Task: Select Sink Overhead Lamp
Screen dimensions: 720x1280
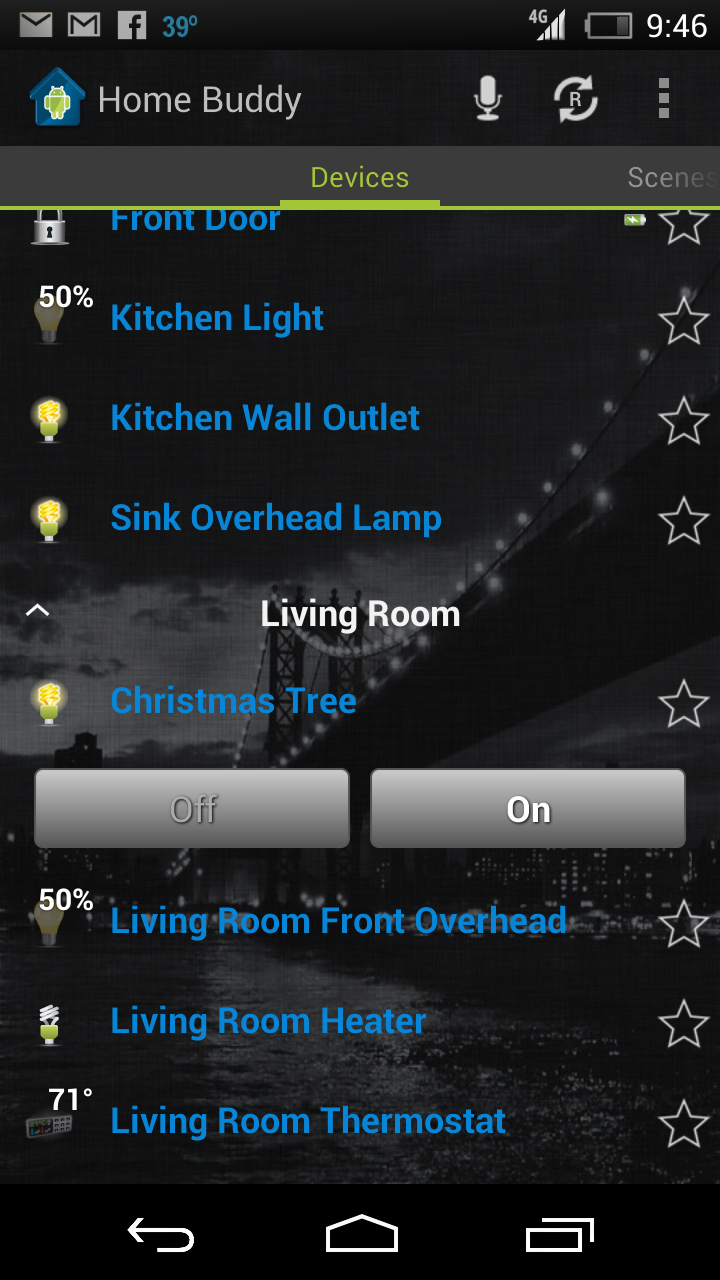Action: (276, 518)
